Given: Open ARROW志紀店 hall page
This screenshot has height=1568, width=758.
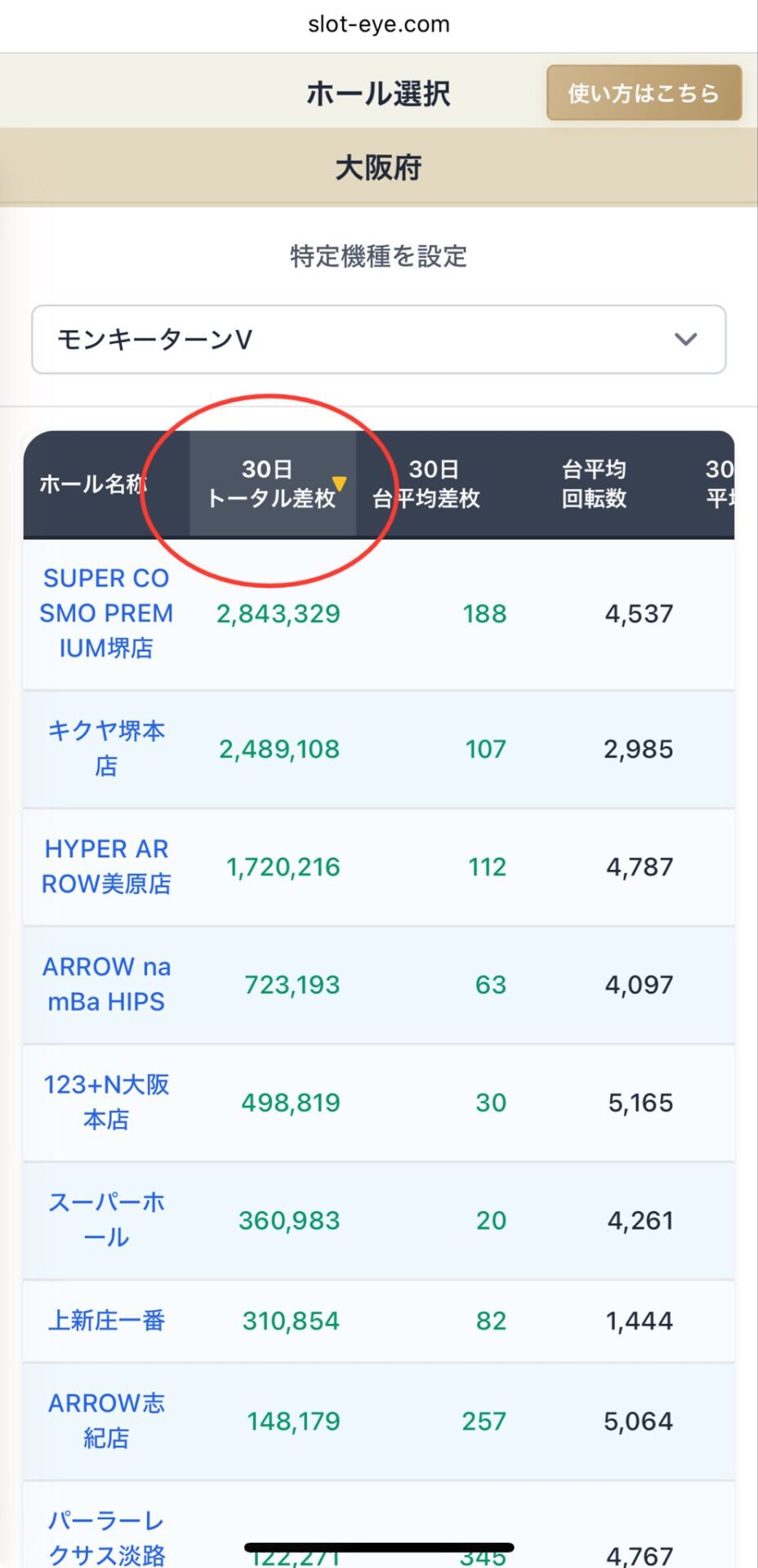Looking at the screenshot, I should 106,1420.
